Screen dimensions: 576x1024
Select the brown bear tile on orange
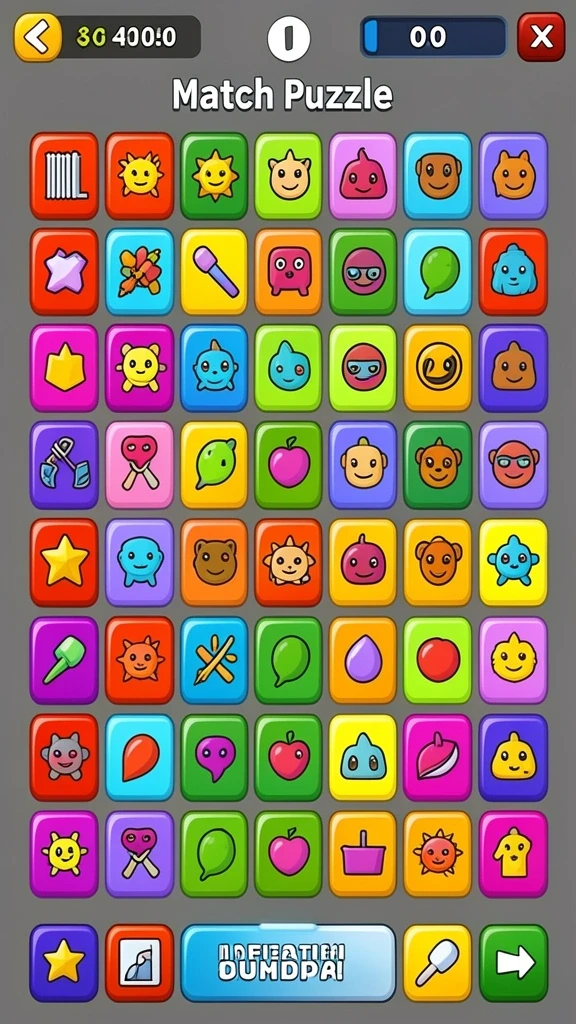214,562
